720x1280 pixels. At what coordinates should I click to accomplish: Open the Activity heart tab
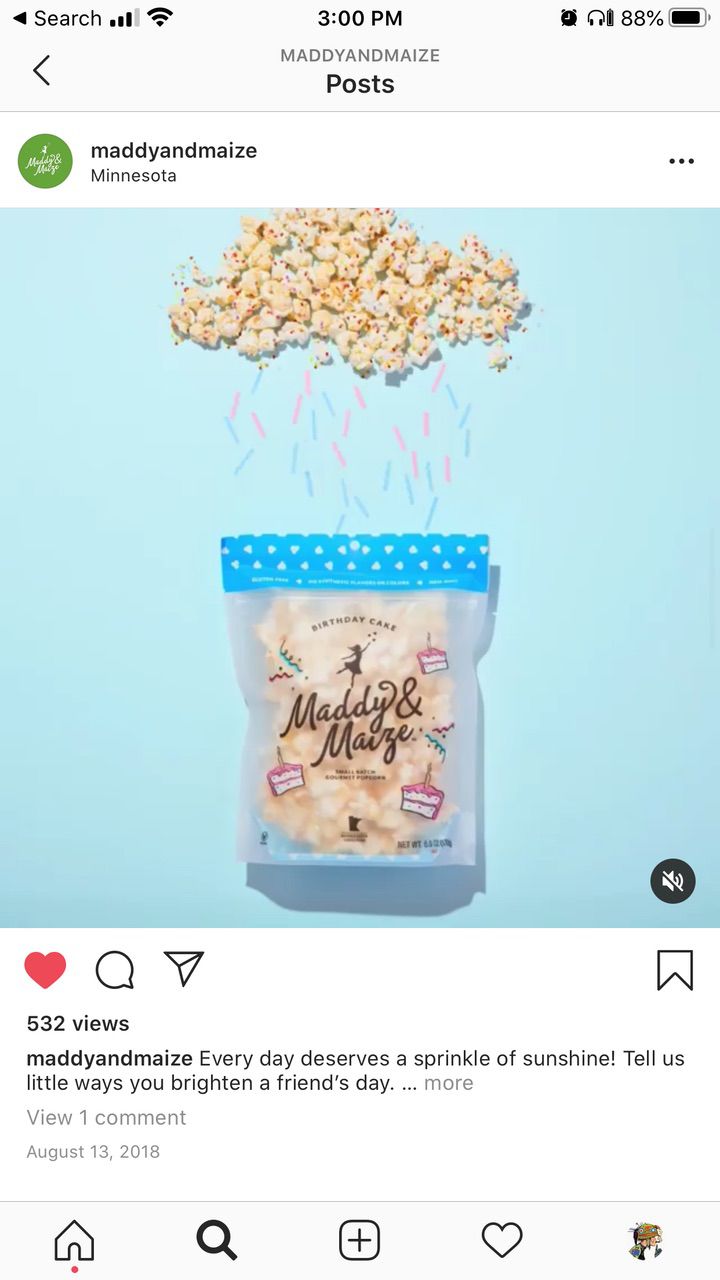click(502, 1241)
